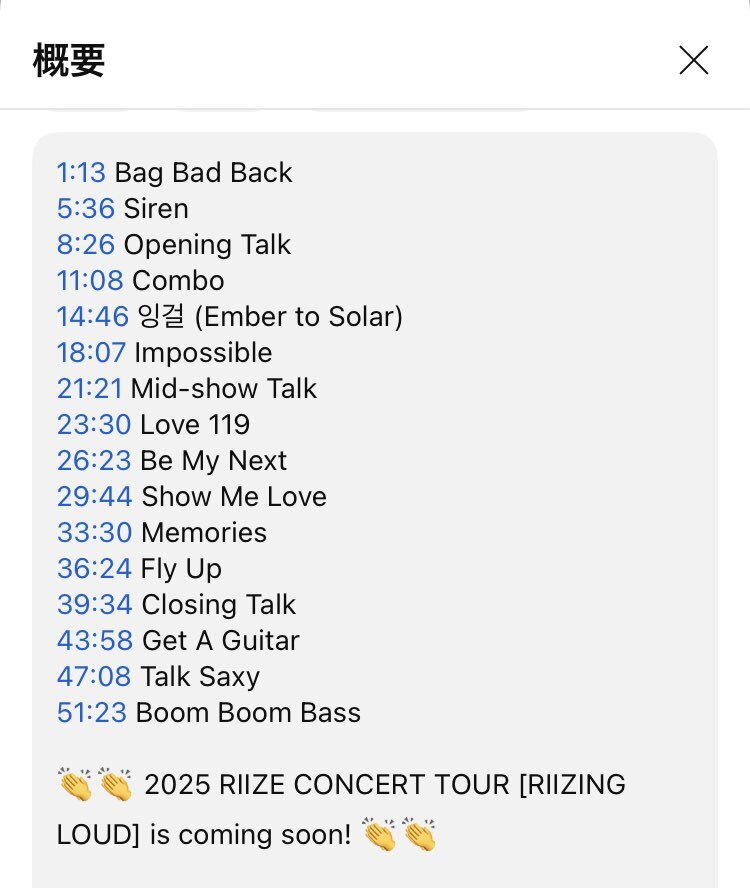Seek to 14:46 Ember to Solar
The image size is (750, 888).
pos(93,317)
